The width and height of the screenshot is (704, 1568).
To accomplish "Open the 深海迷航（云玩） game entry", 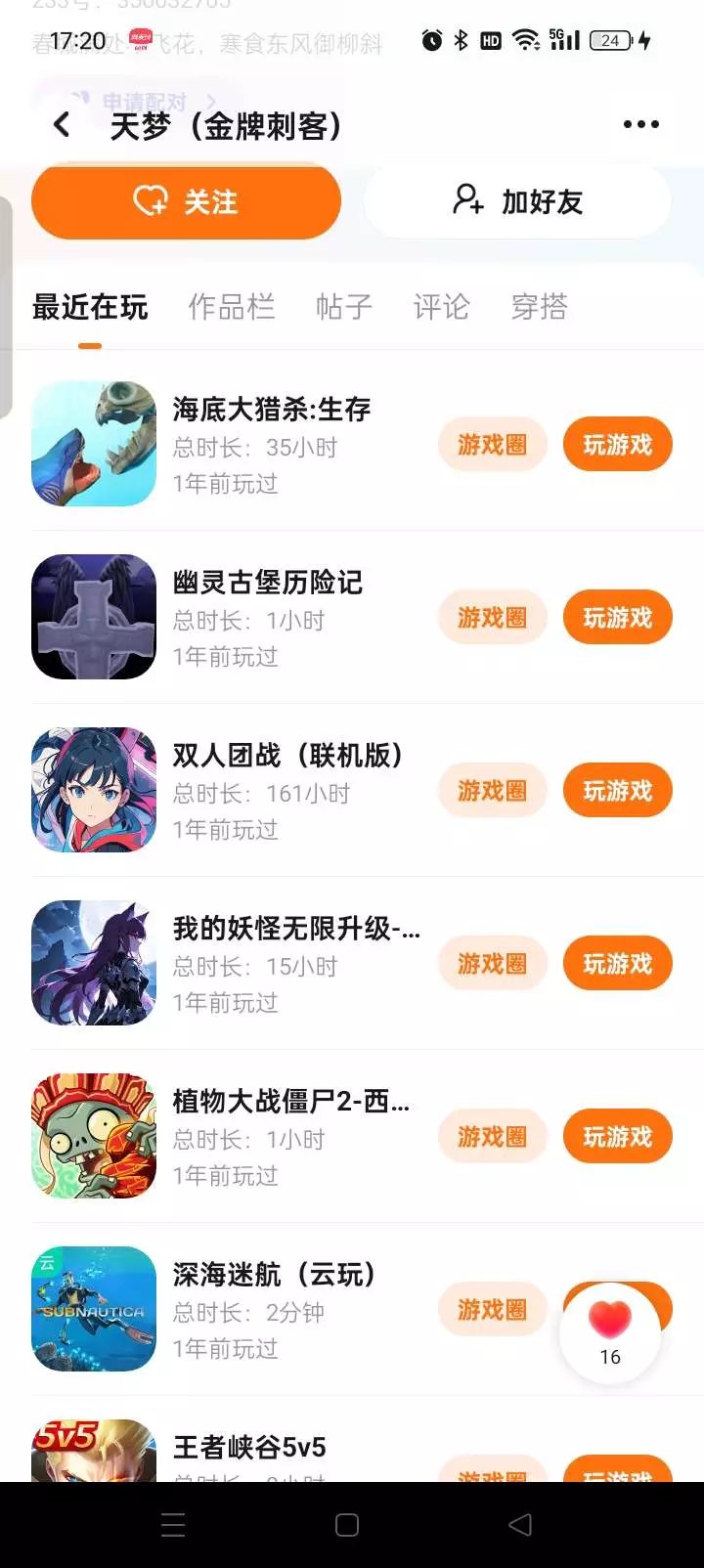I will pos(274,1276).
